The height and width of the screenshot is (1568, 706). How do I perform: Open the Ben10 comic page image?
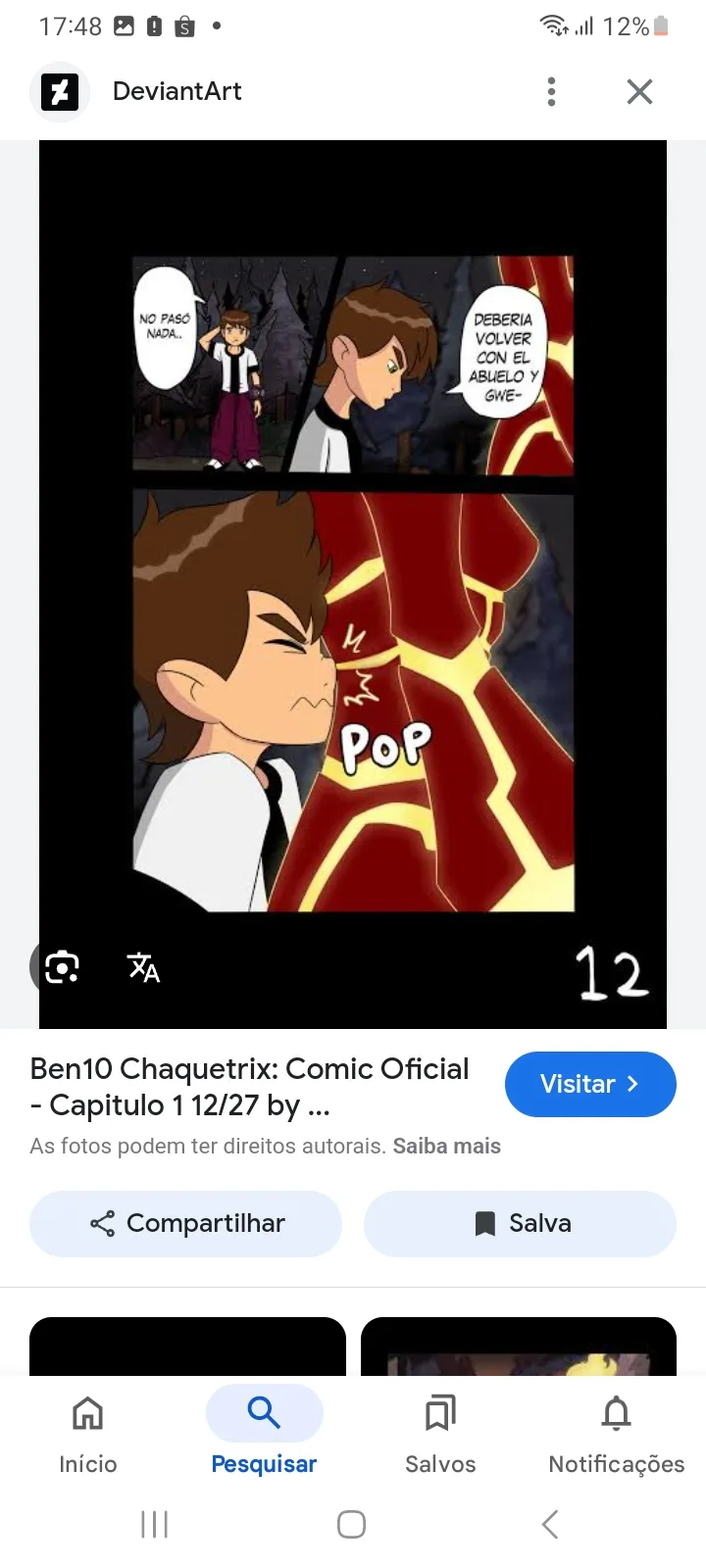353,583
